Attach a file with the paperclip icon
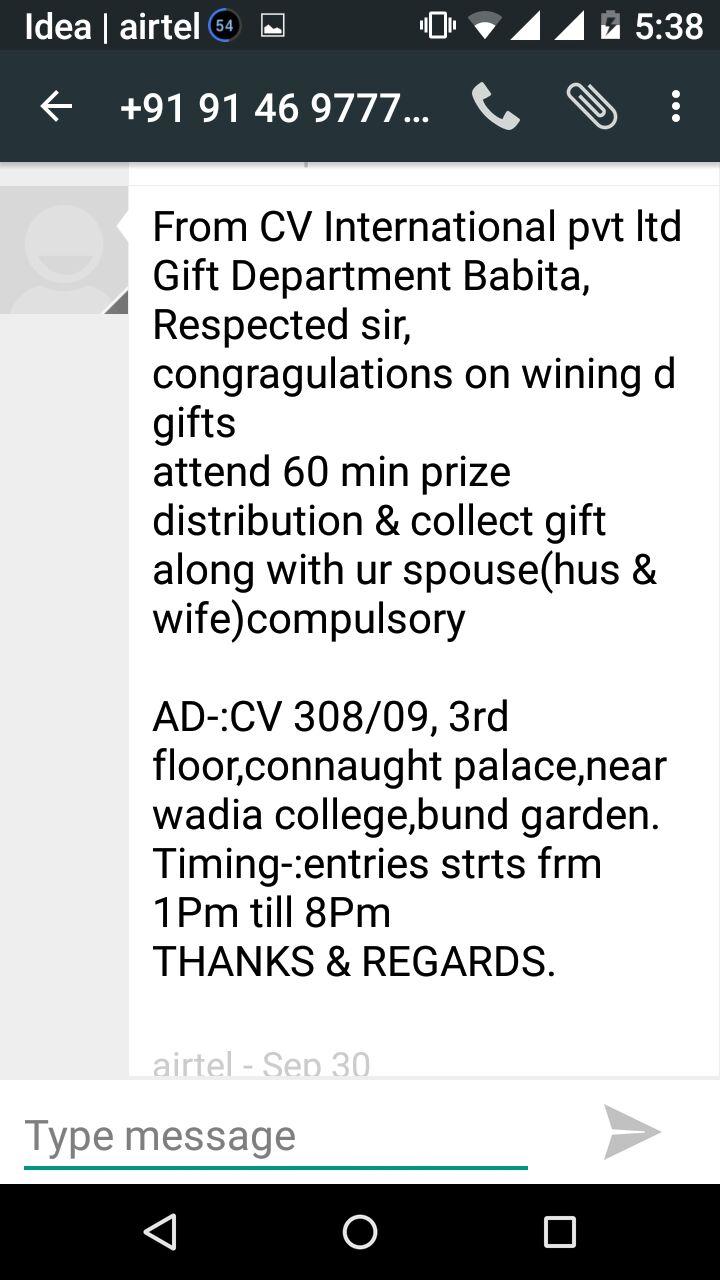The height and width of the screenshot is (1280, 720). click(x=591, y=106)
